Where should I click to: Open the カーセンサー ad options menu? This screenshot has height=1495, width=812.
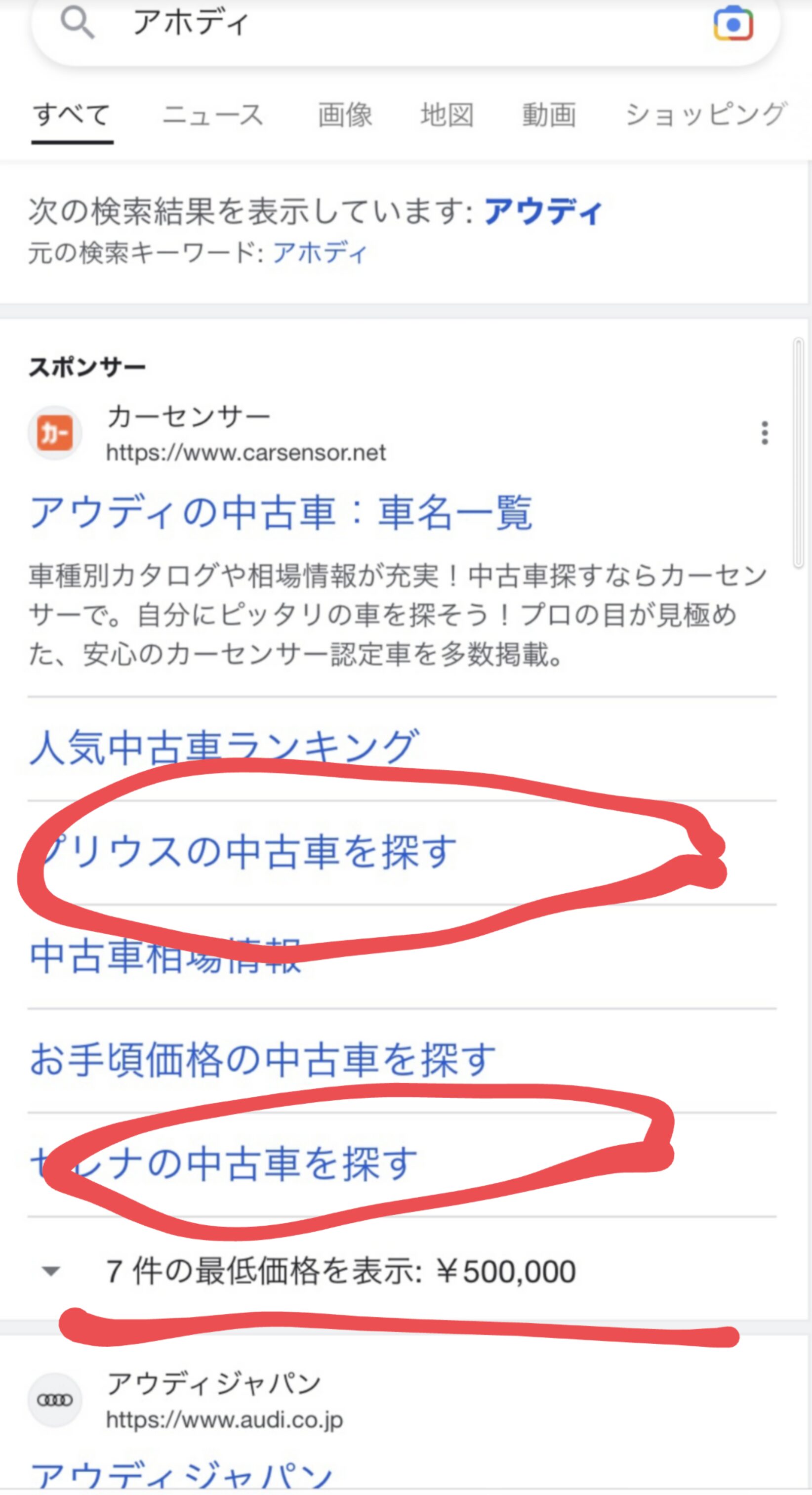click(765, 433)
